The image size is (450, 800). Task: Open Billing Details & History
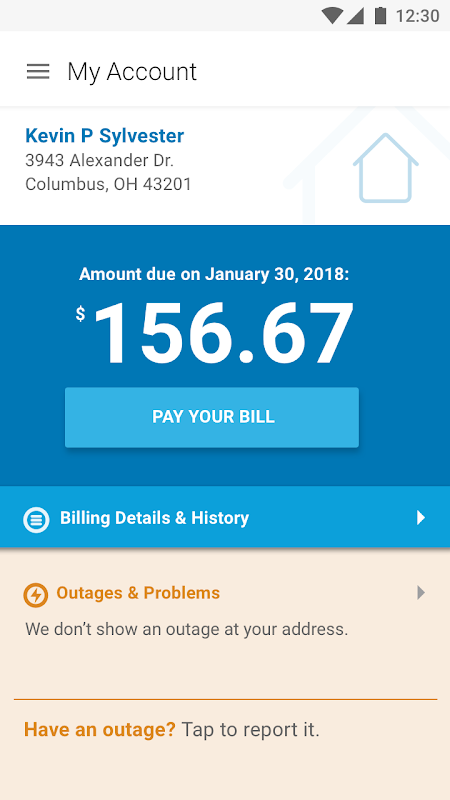[x=225, y=517]
